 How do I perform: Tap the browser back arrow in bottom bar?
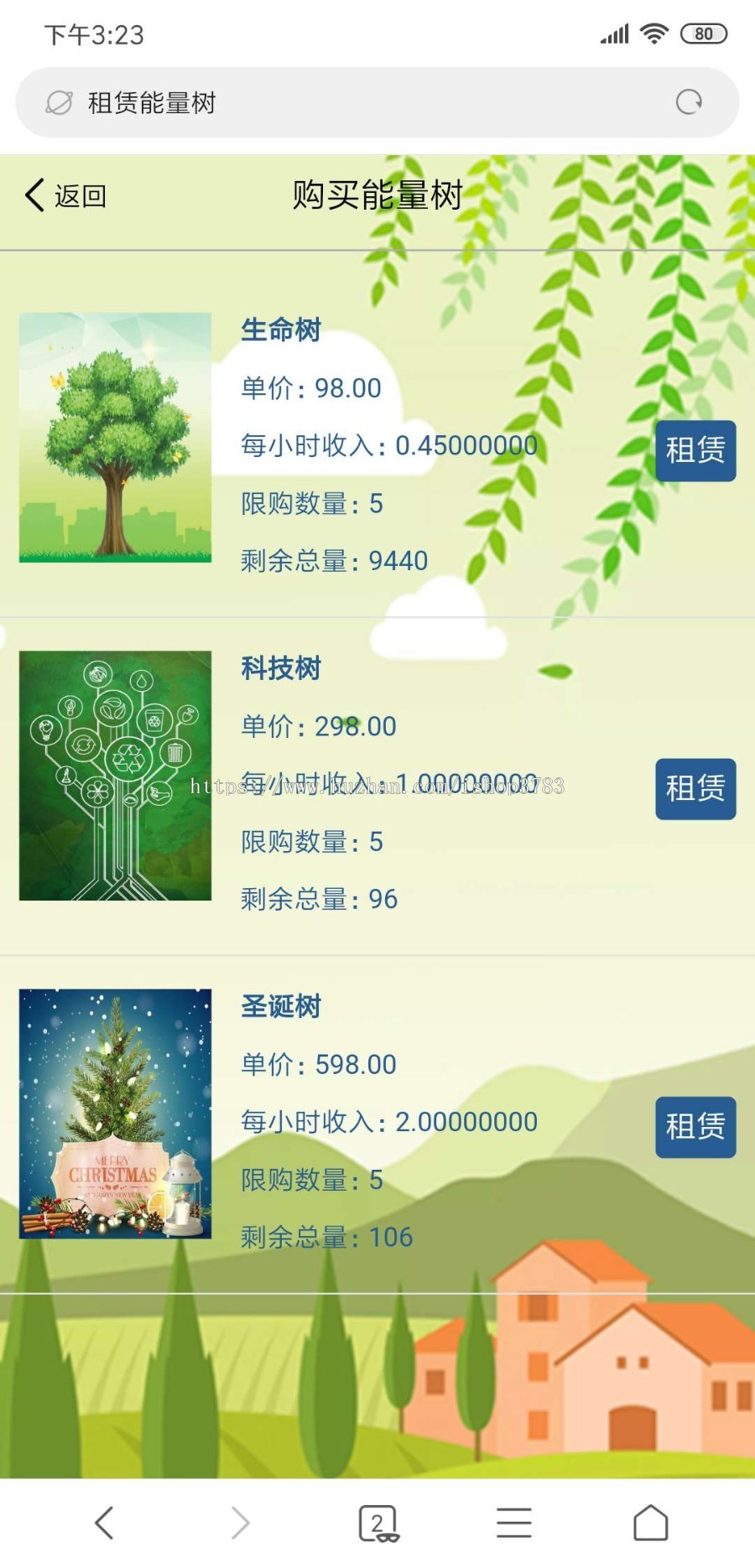tap(104, 1522)
